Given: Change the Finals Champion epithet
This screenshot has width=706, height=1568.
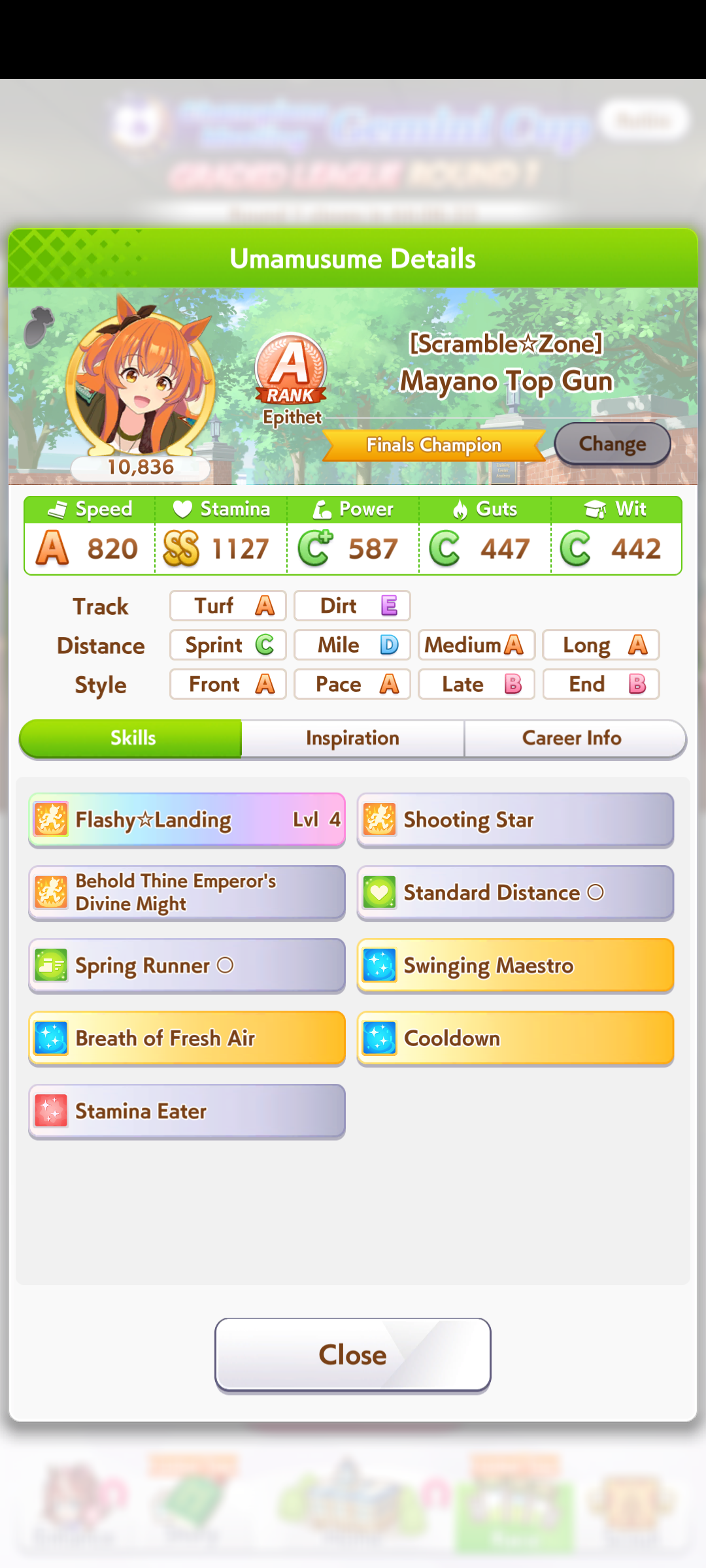Looking at the screenshot, I should [x=612, y=444].
